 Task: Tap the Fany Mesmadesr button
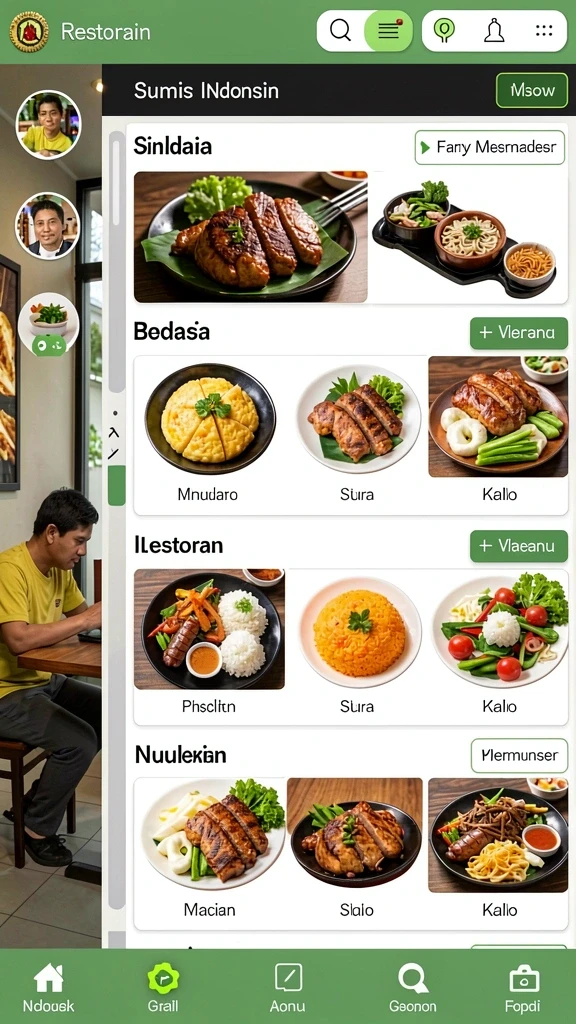click(x=490, y=148)
